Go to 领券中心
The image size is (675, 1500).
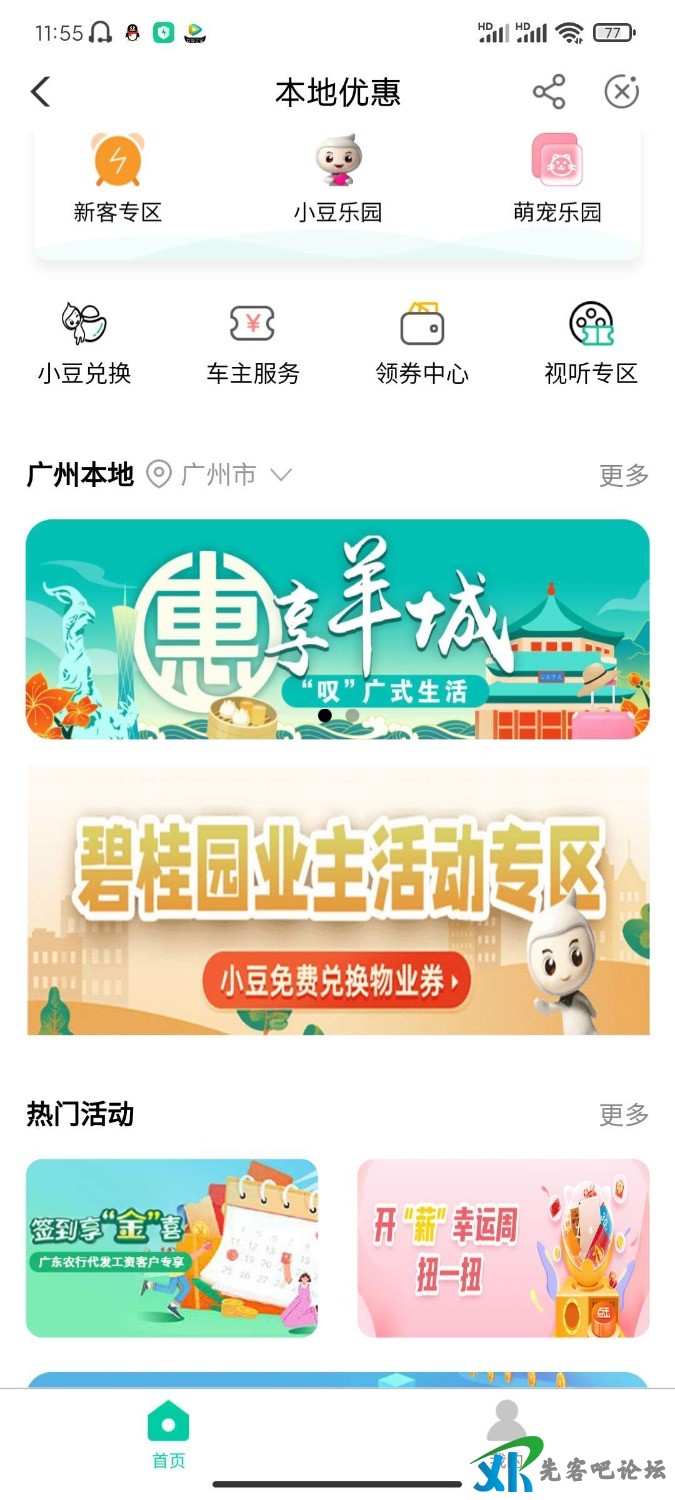[x=422, y=344]
